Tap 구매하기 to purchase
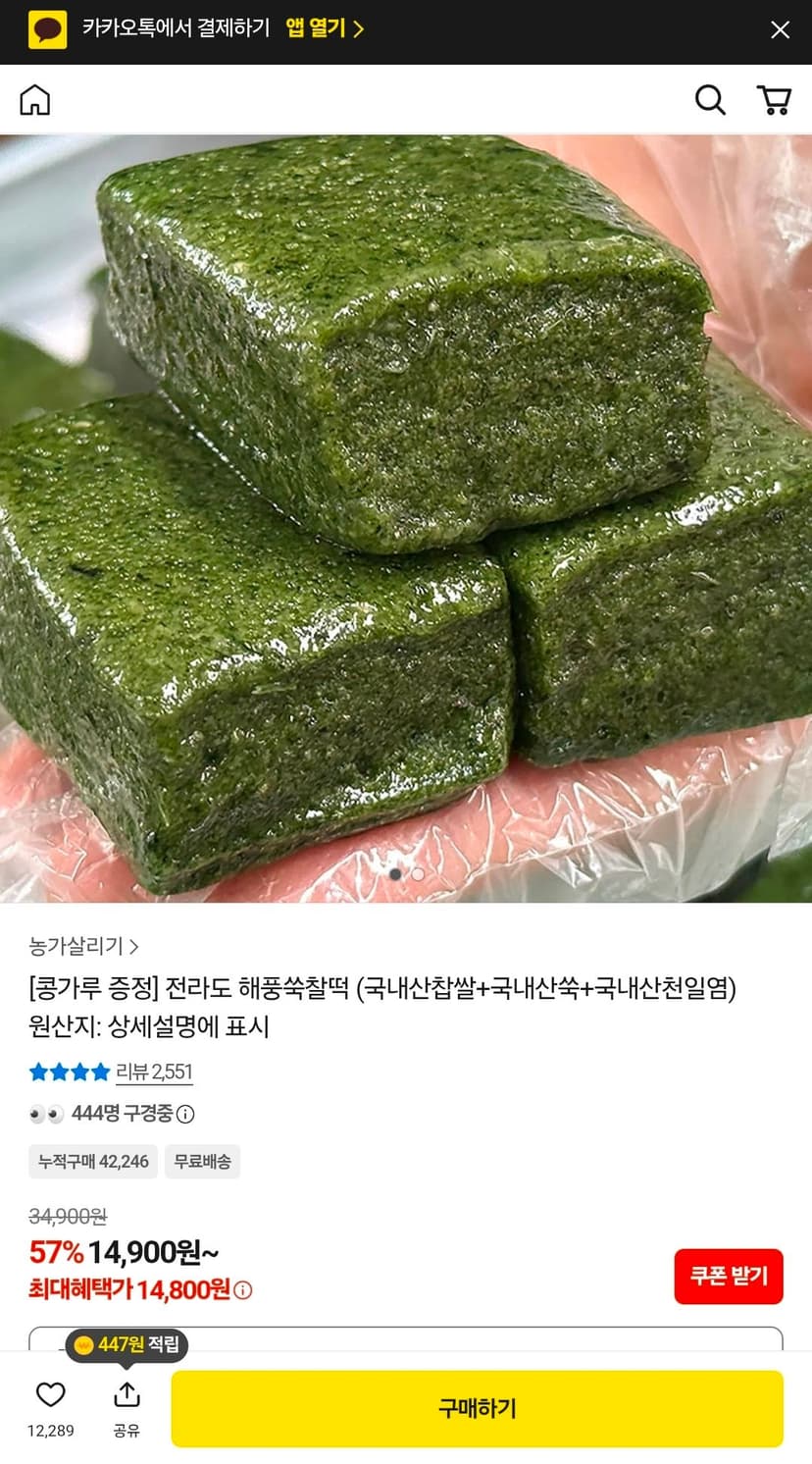The width and height of the screenshot is (812, 1464). [x=478, y=1408]
